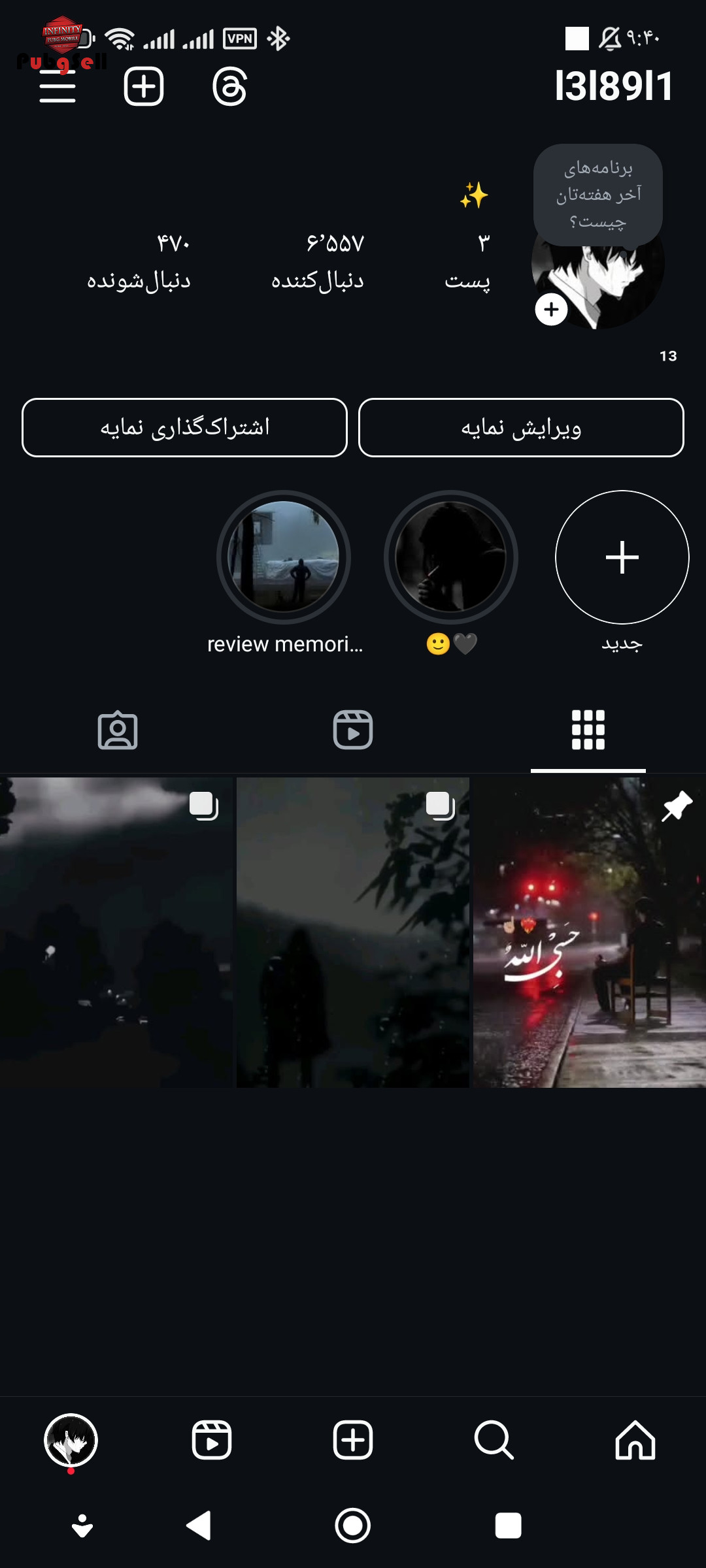706x1568 pixels.
Task: Open the hamburger menu
Action: 58,87
